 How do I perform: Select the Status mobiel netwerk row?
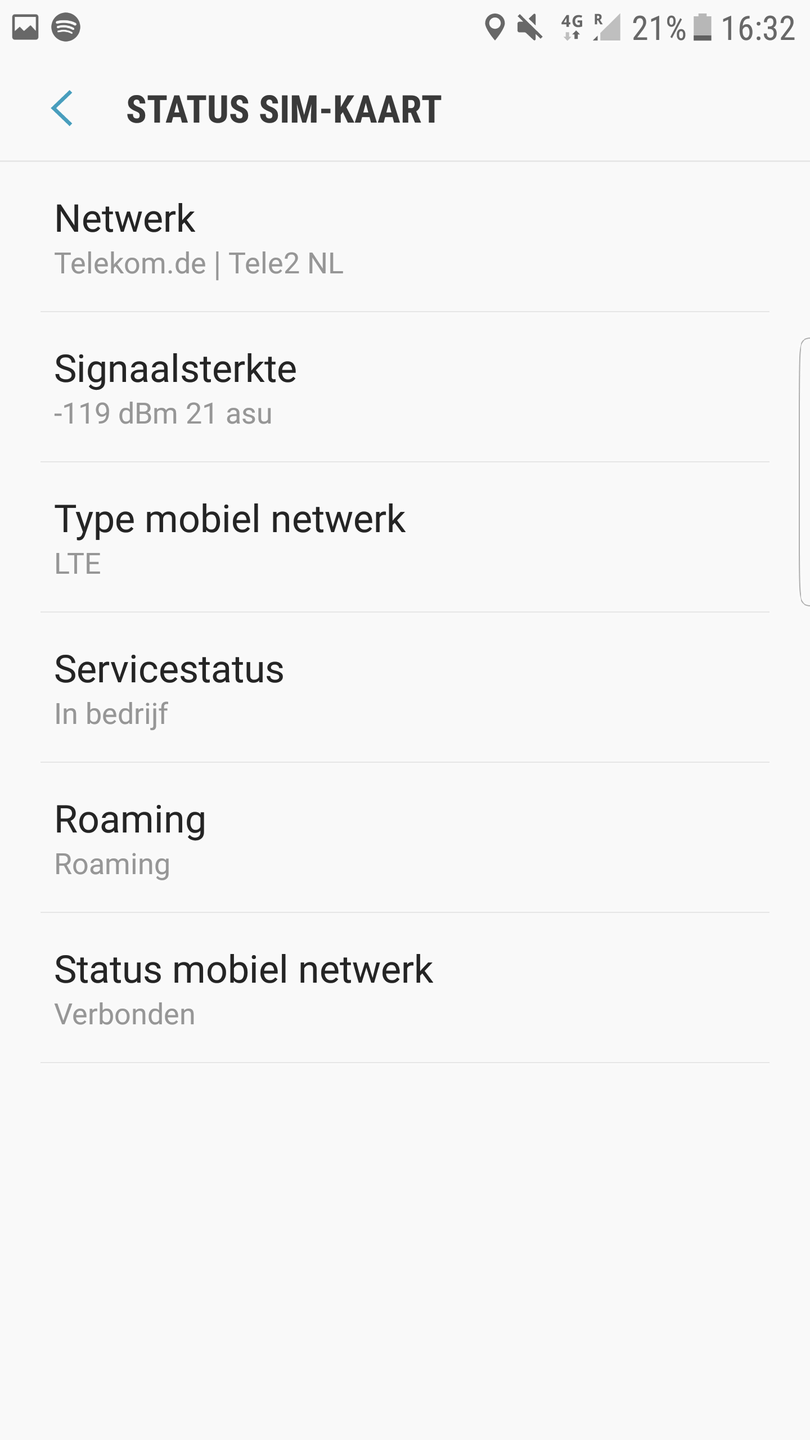(405, 987)
